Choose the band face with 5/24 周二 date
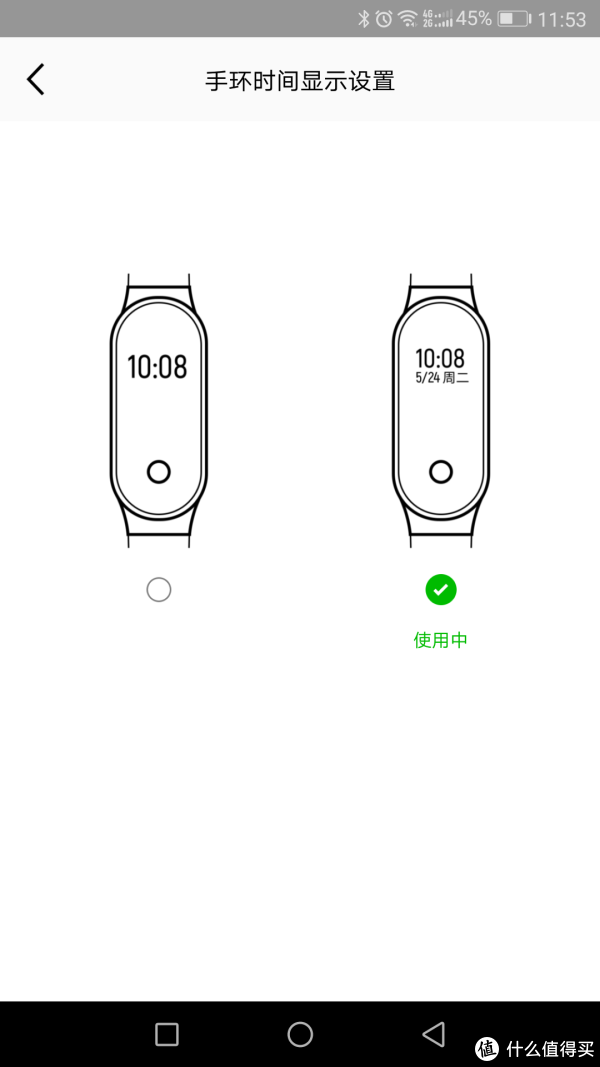Screen dimensions: 600x1067 click(441, 410)
